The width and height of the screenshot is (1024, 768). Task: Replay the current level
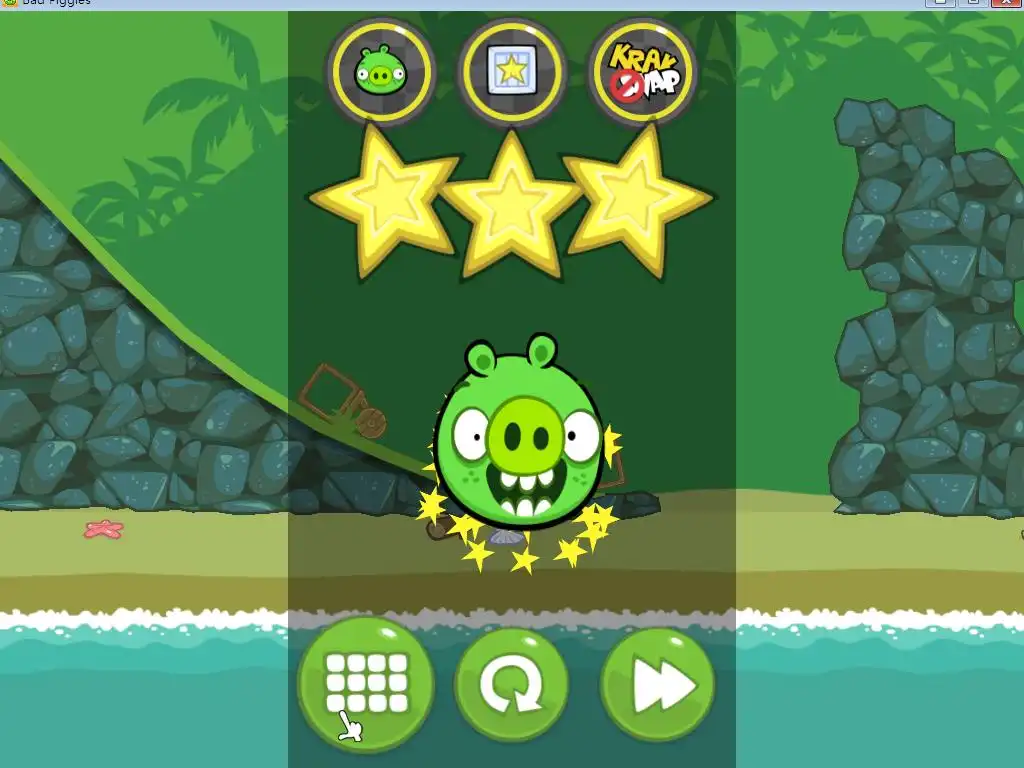tap(512, 686)
